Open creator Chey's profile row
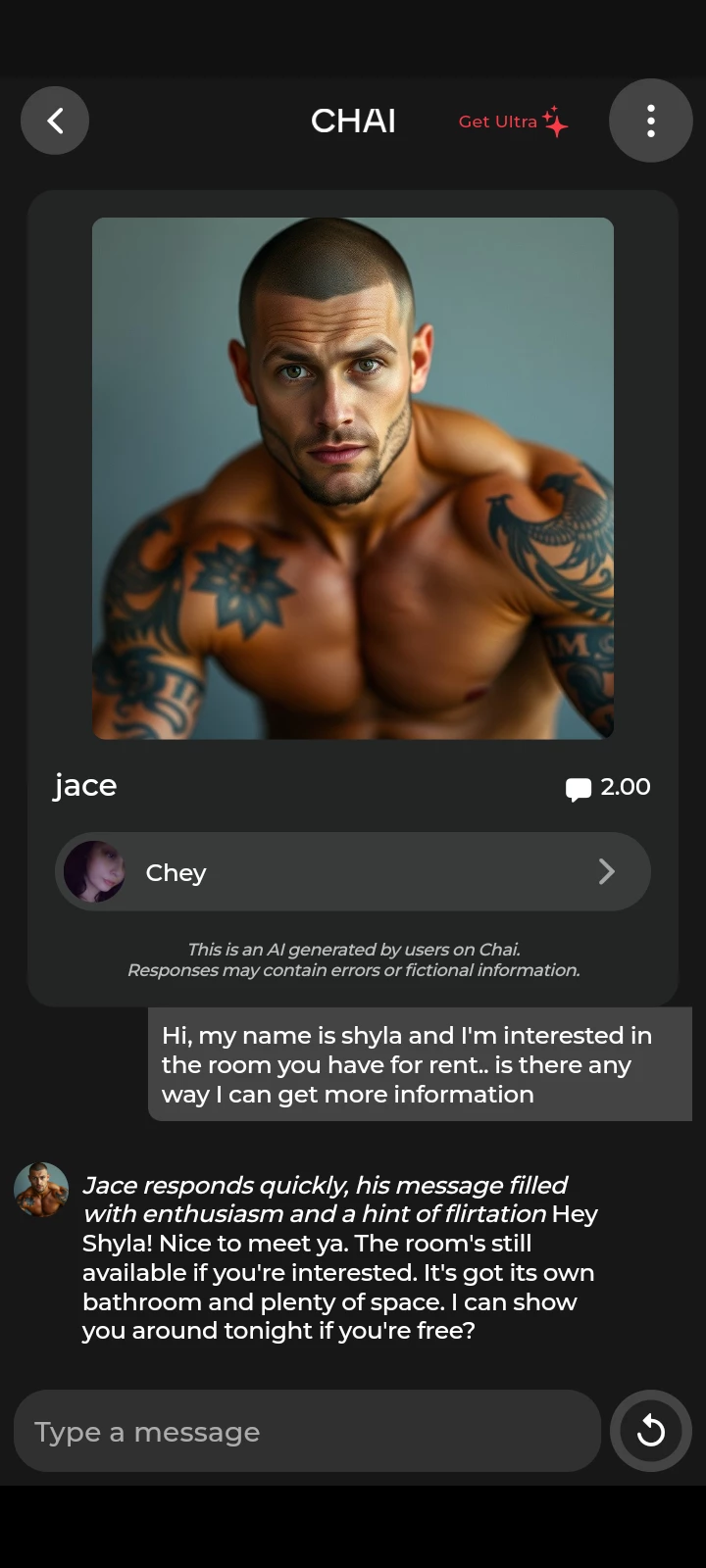706x1568 pixels. (353, 871)
